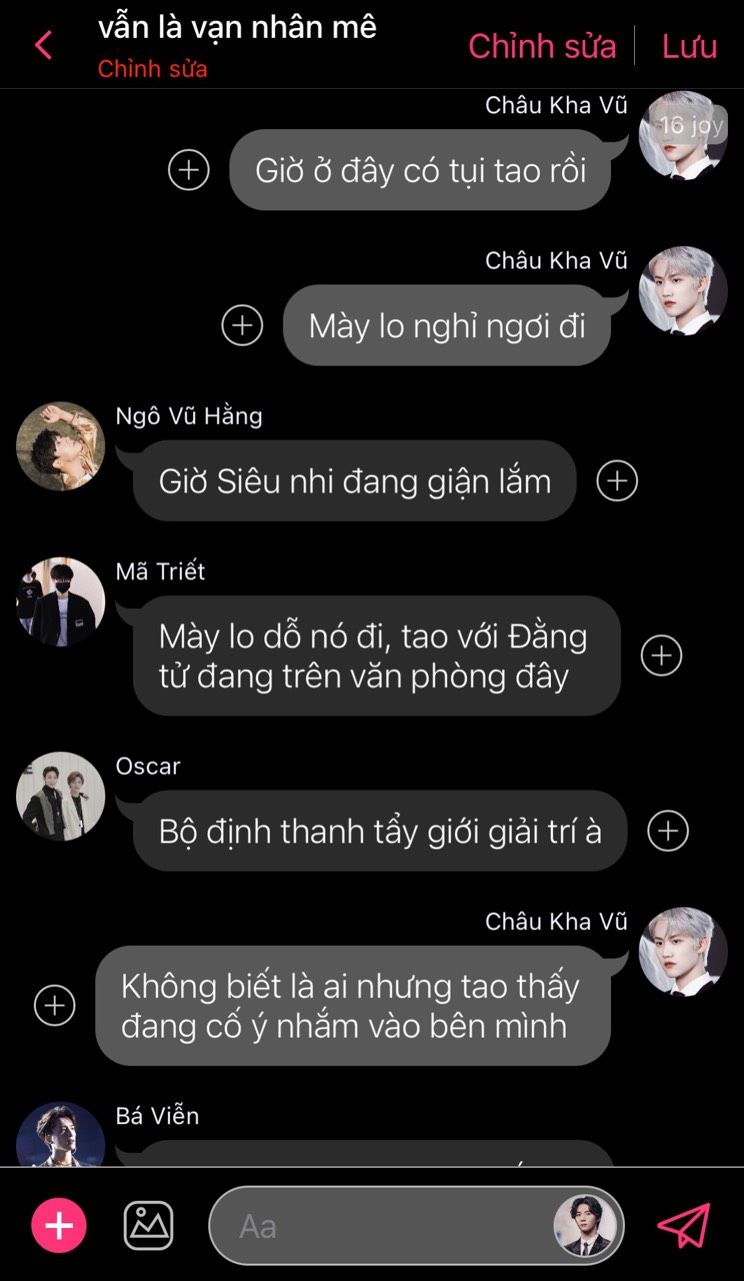This screenshot has width=744, height=1281.
Task: Go back with the pink arrow
Action: click(x=43, y=45)
